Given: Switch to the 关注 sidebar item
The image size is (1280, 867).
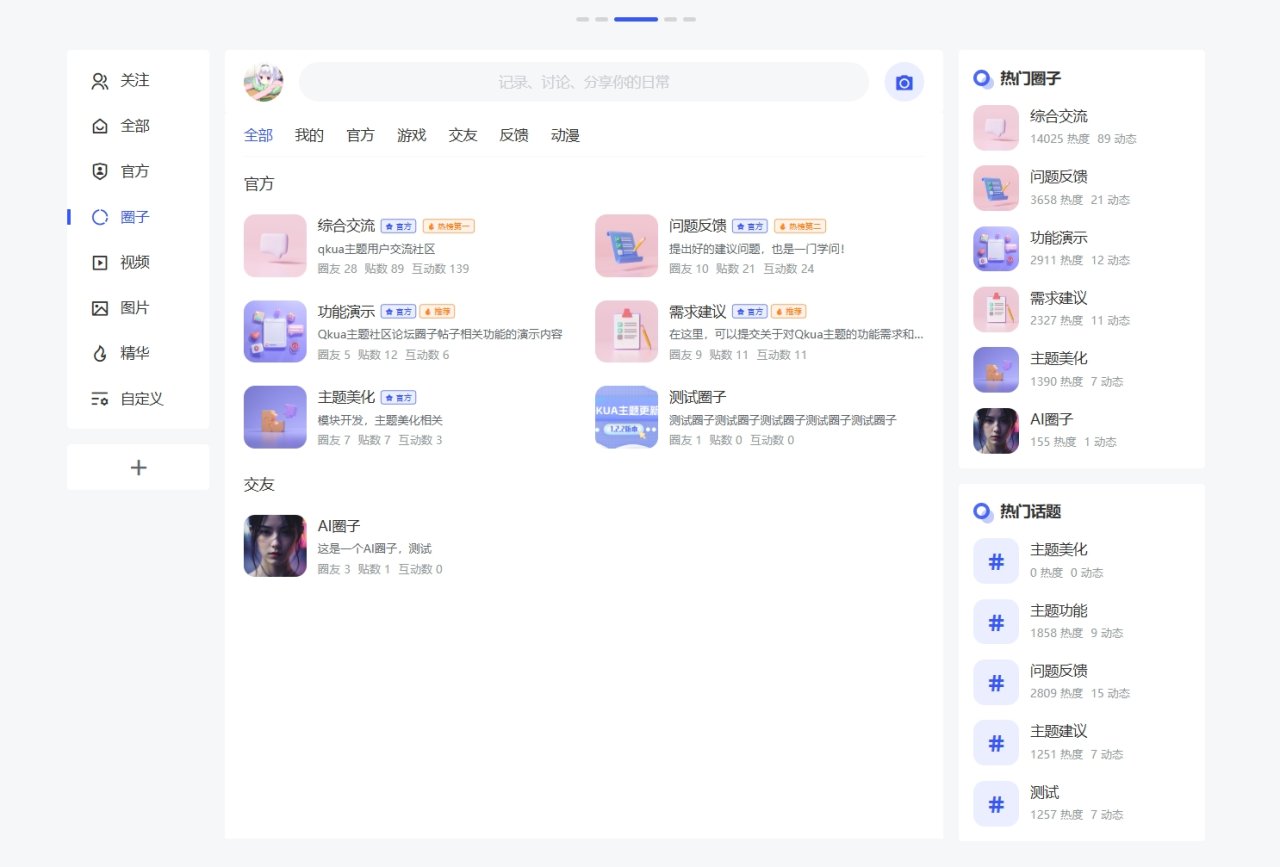Looking at the screenshot, I should [134, 80].
